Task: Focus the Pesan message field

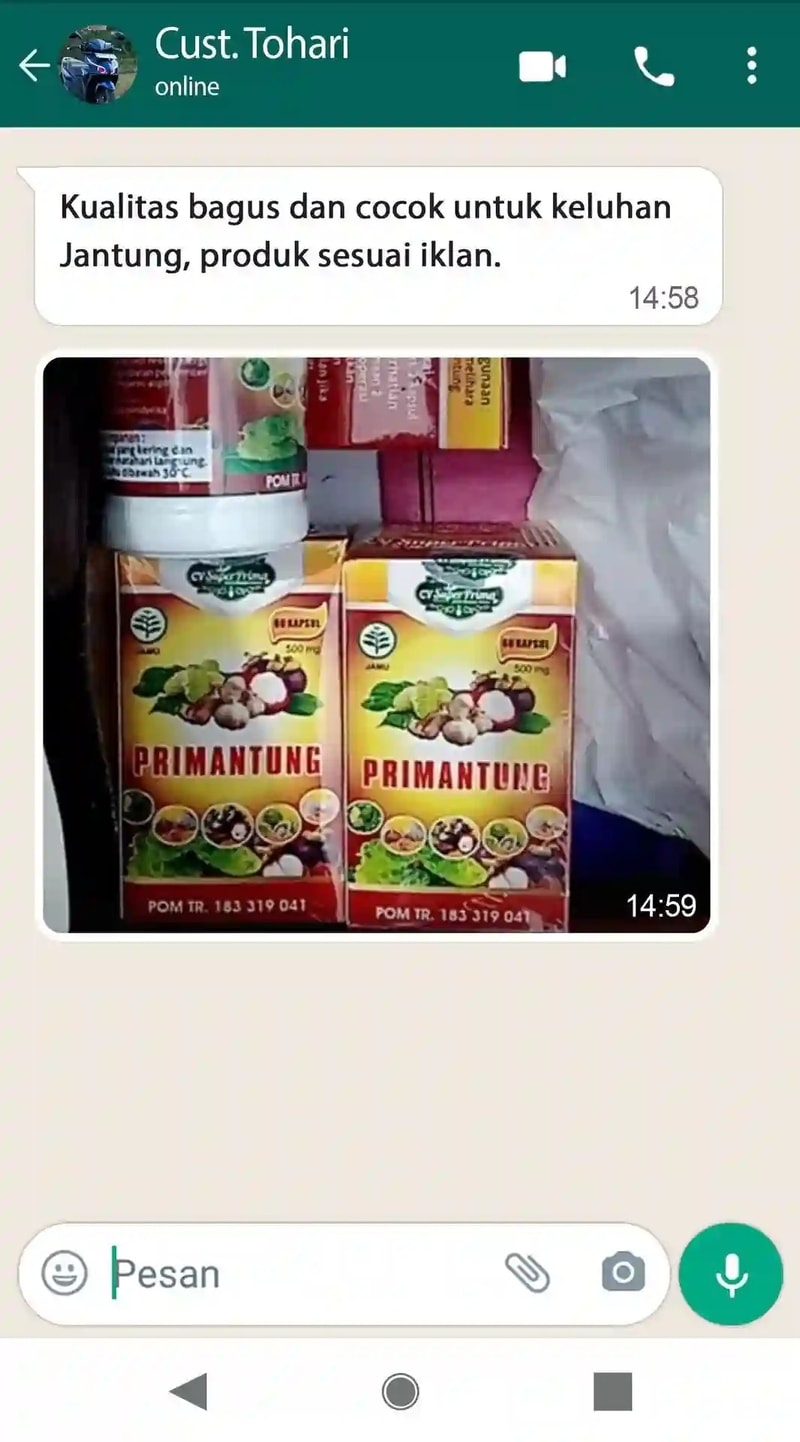Action: click(x=300, y=1274)
